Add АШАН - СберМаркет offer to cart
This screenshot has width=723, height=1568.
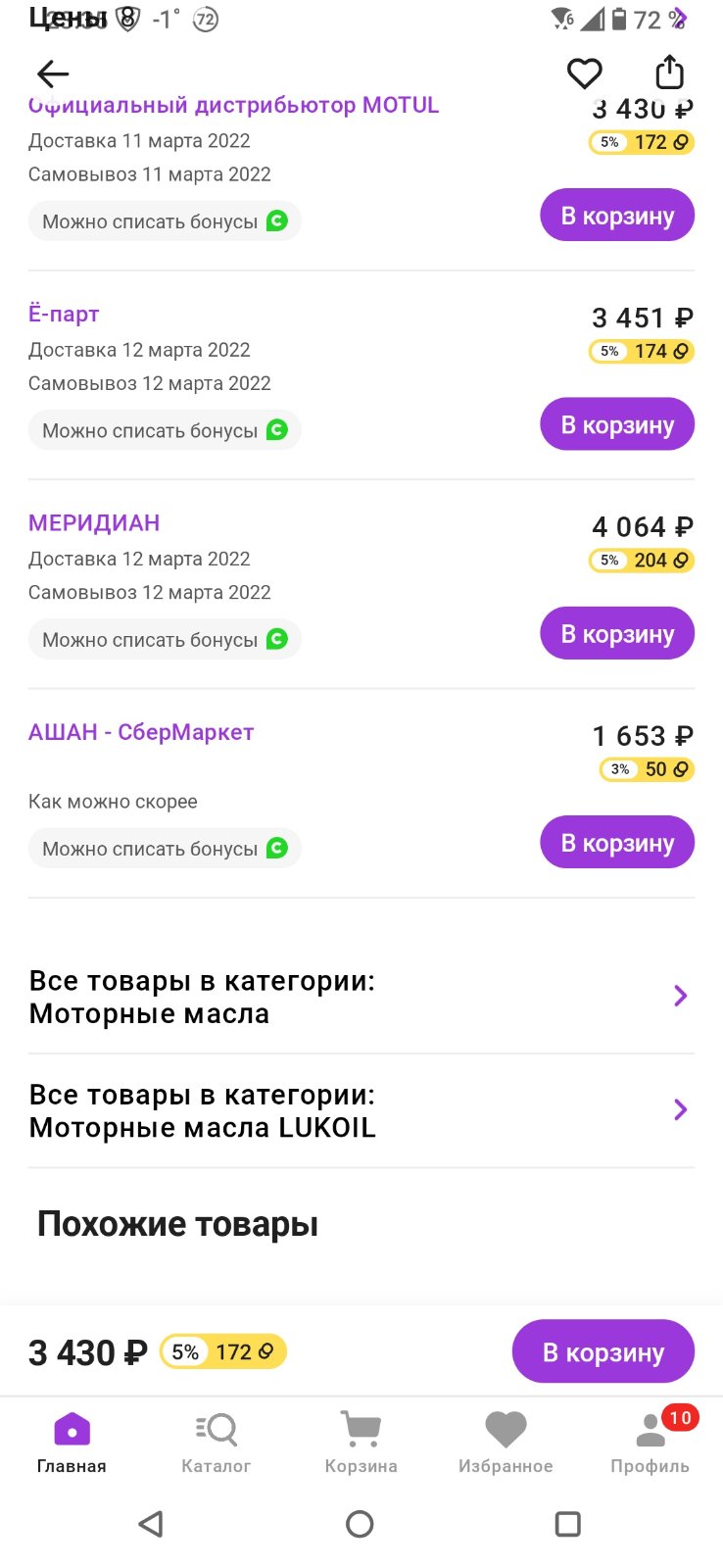[x=617, y=842]
